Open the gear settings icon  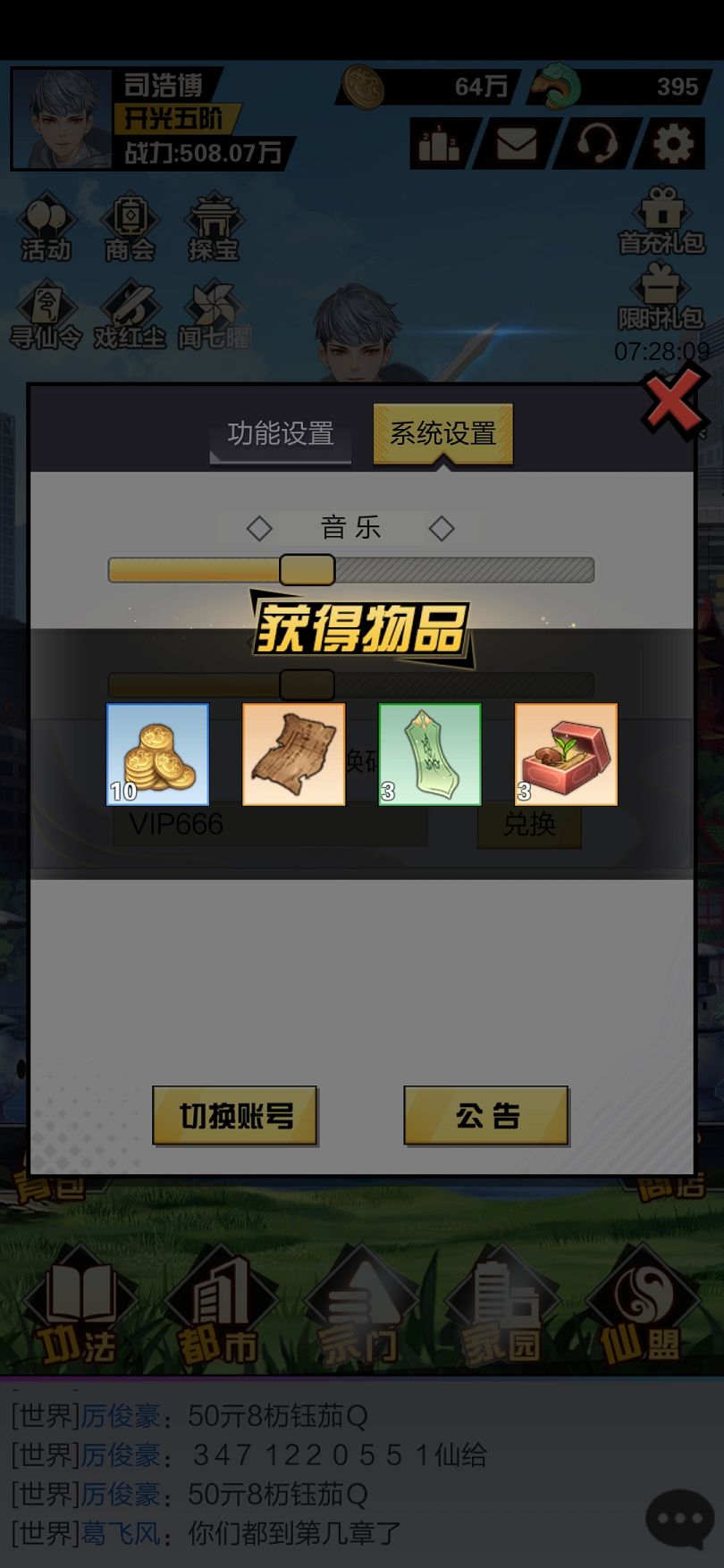tap(672, 144)
